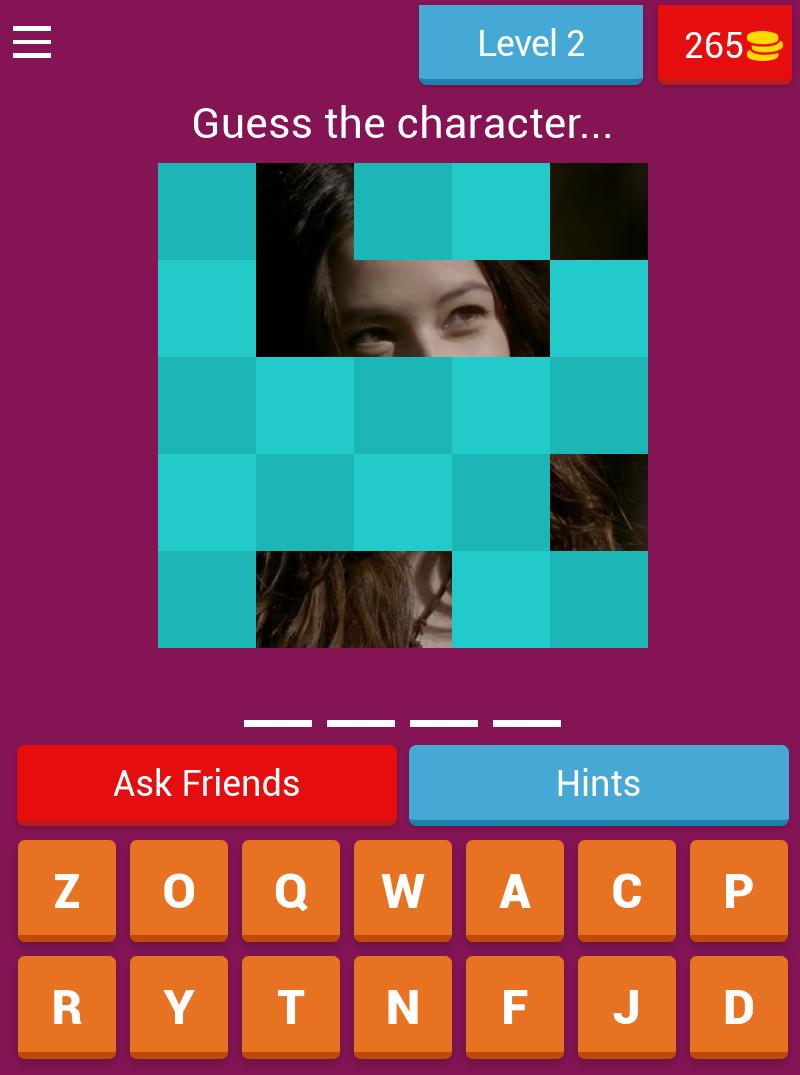Image resolution: width=800 pixels, height=1075 pixels.
Task: Choose the letter O tile
Action: [179, 889]
